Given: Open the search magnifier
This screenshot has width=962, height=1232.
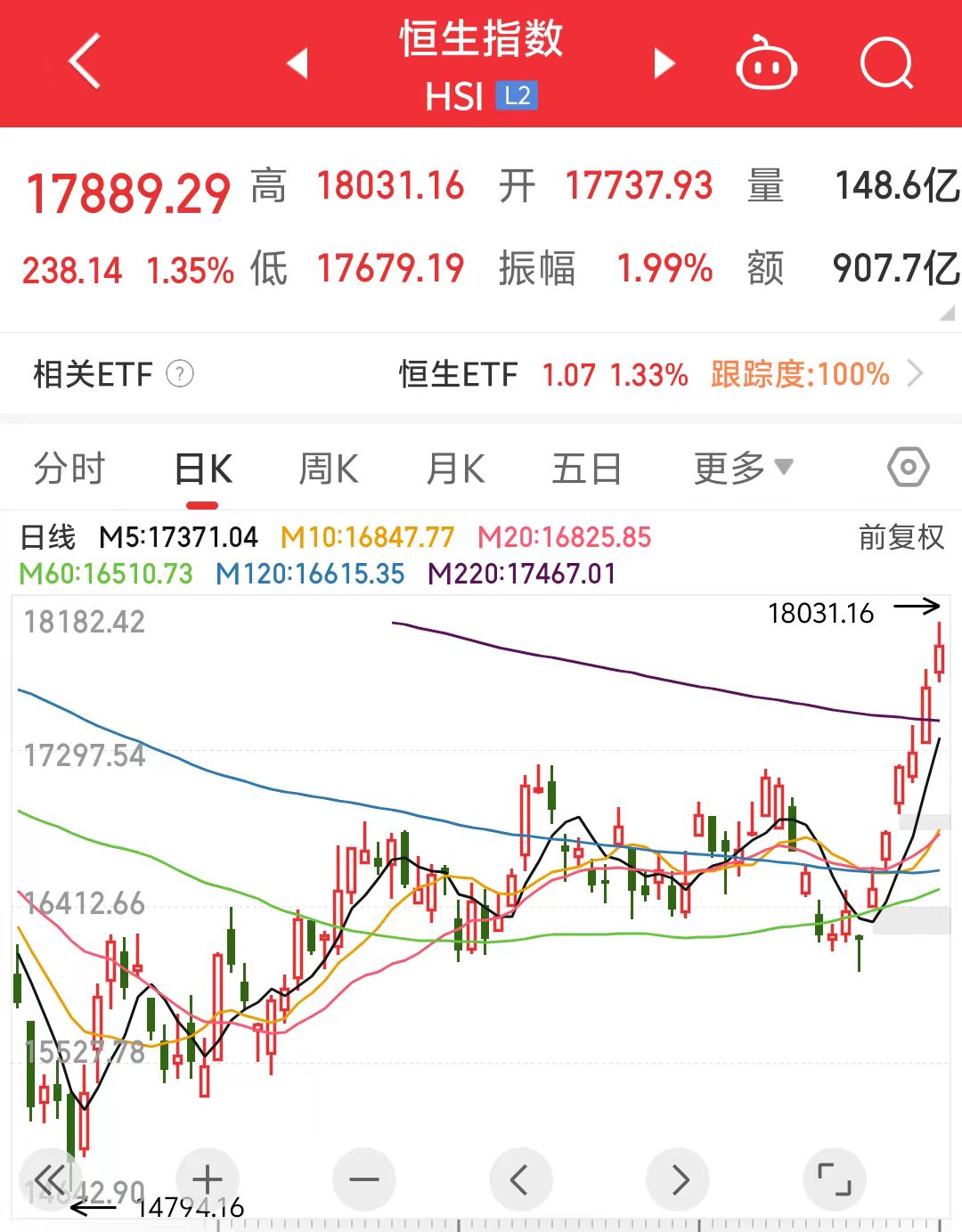Looking at the screenshot, I should pyautogui.click(x=887, y=63).
